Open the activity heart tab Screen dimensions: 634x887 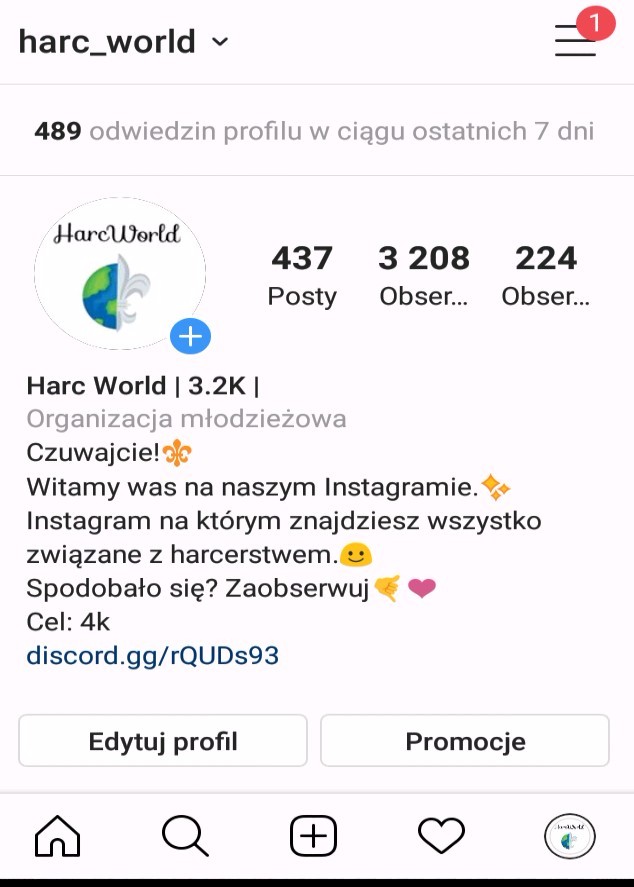point(441,835)
